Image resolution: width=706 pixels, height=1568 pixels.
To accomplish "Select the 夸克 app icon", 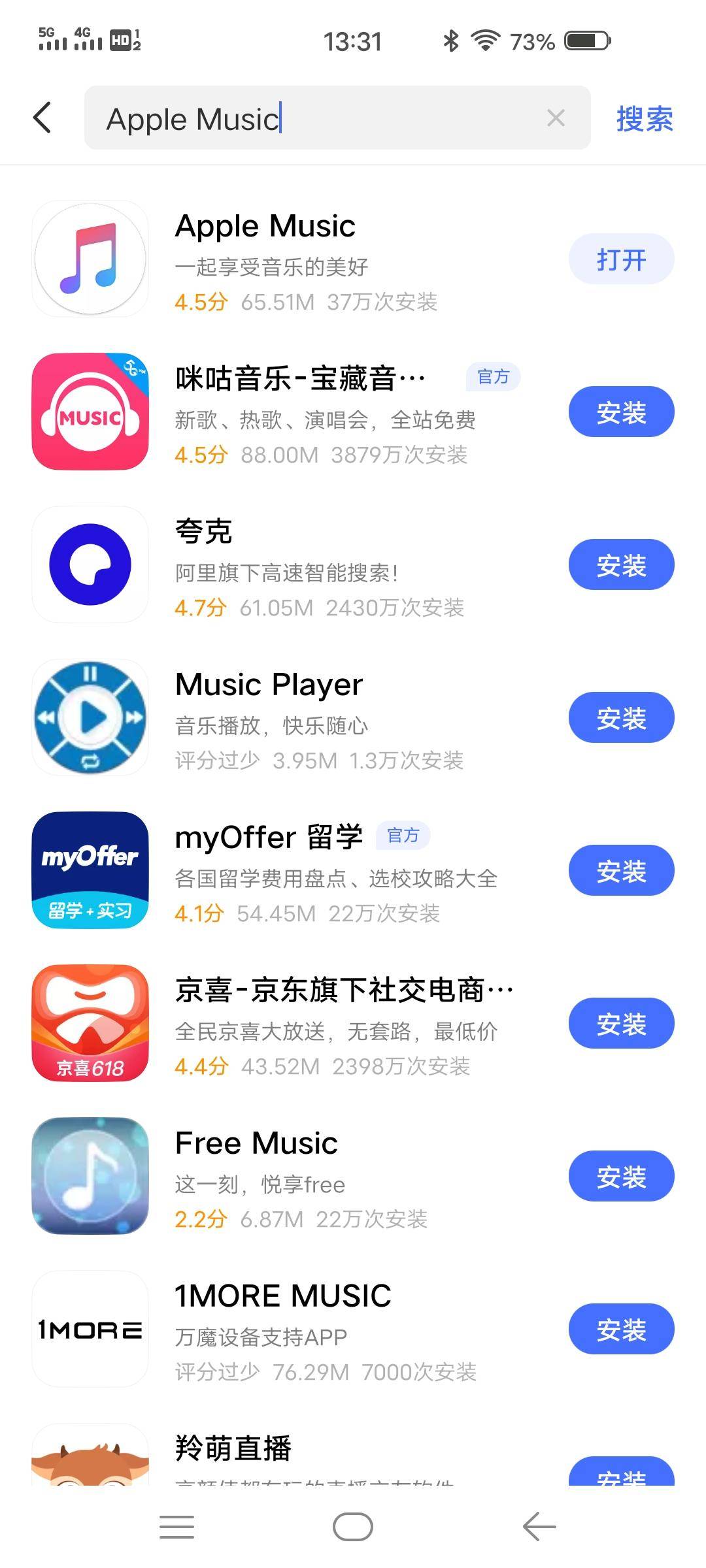I will (x=90, y=564).
